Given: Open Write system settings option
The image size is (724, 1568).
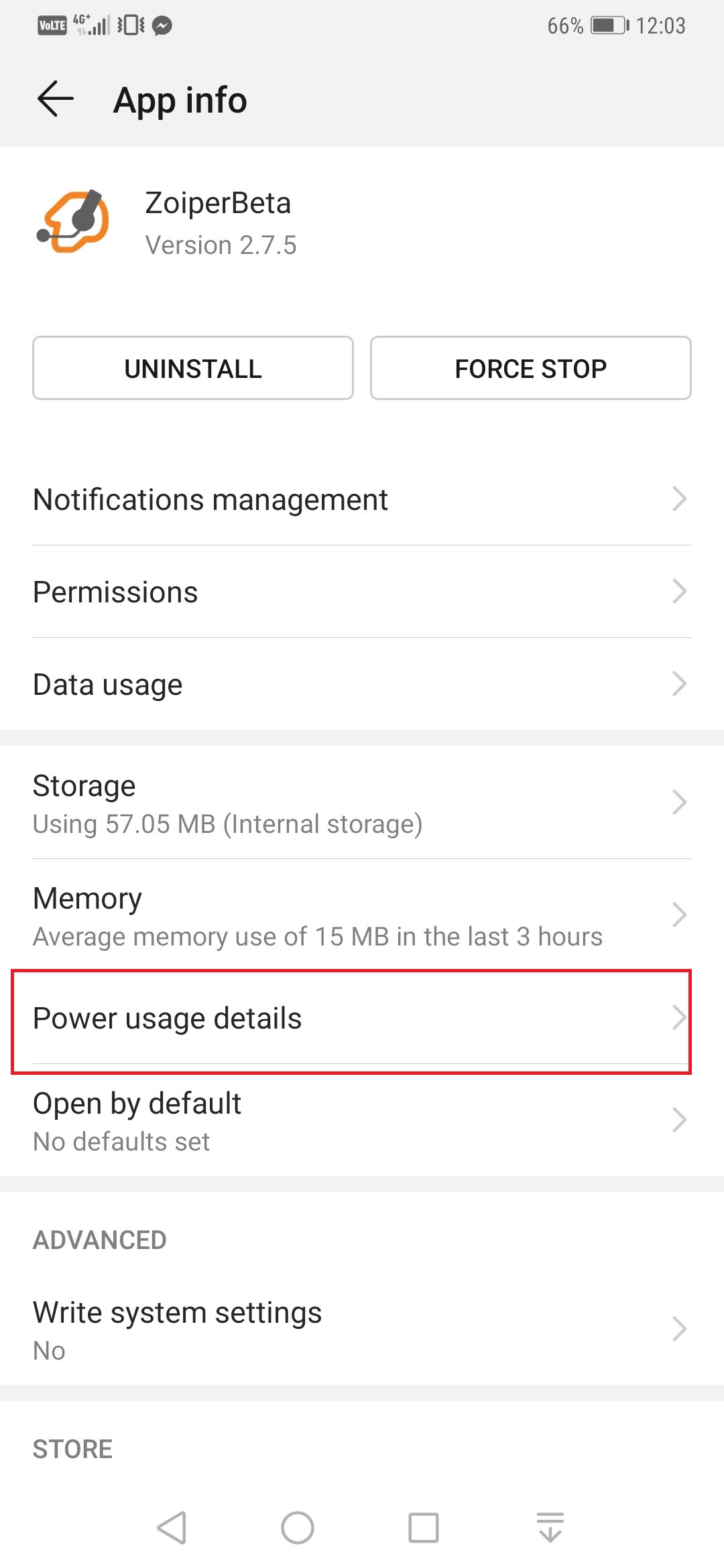Looking at the screenshot, I should tap(362, 1329).
